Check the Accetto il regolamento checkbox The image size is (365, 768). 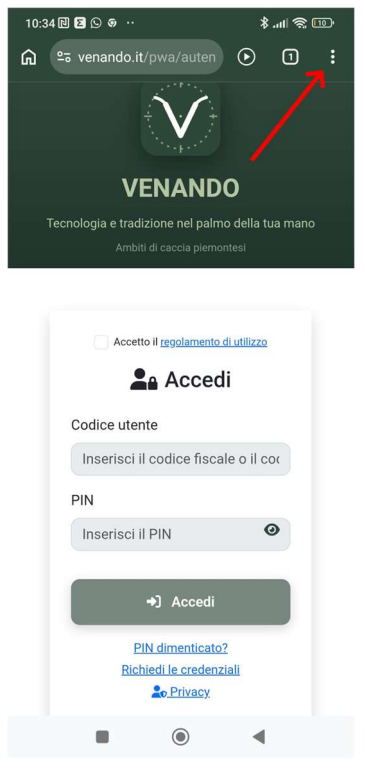(101, 342)
